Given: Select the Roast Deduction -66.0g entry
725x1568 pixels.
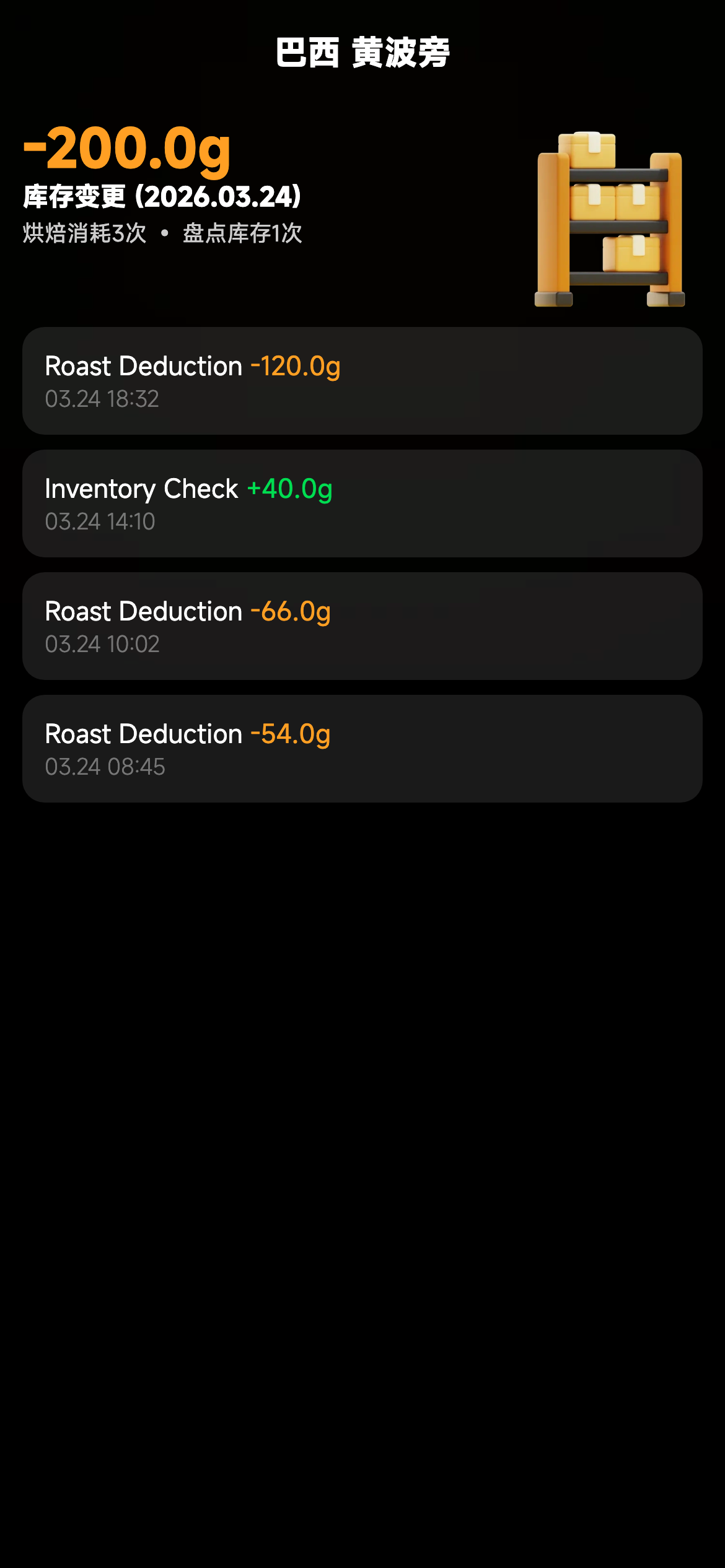Looking at the screenshot, I should 362,626.
